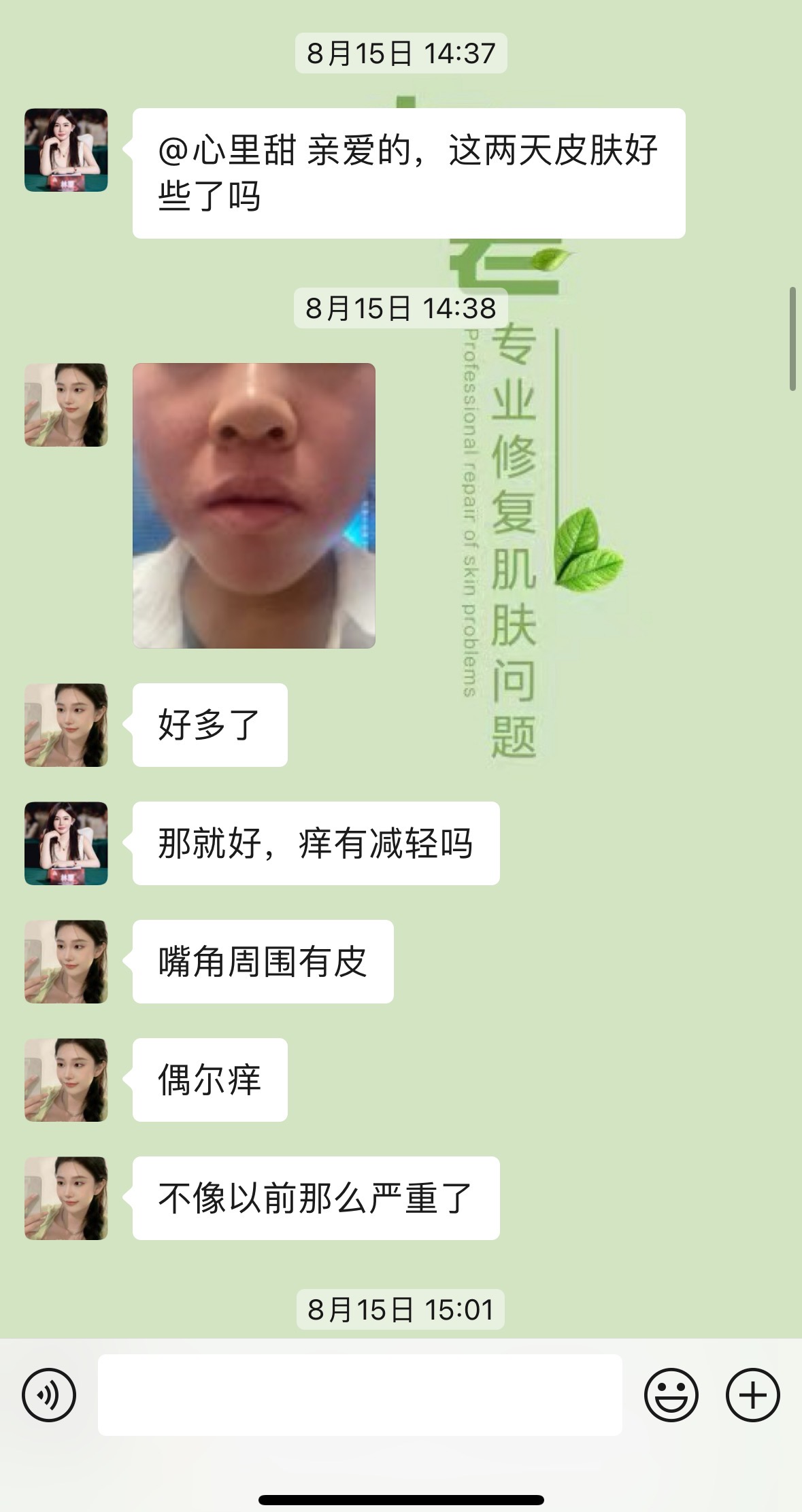Open the face photo sent at 14:38
Screen dimensions: 802x1512
[x=254, y=505]
